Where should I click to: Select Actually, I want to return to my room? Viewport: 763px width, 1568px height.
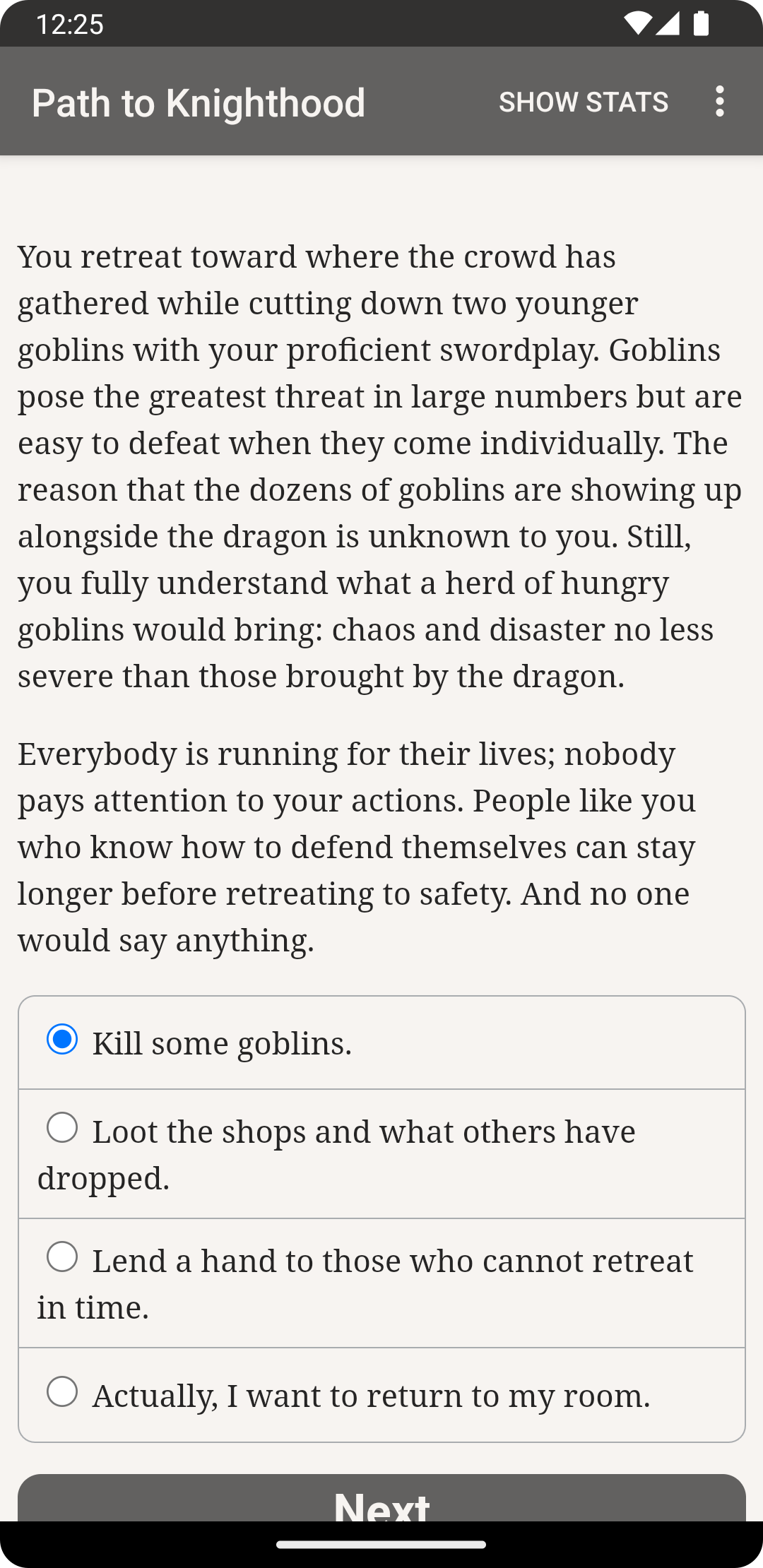[x=62, y=1391]
